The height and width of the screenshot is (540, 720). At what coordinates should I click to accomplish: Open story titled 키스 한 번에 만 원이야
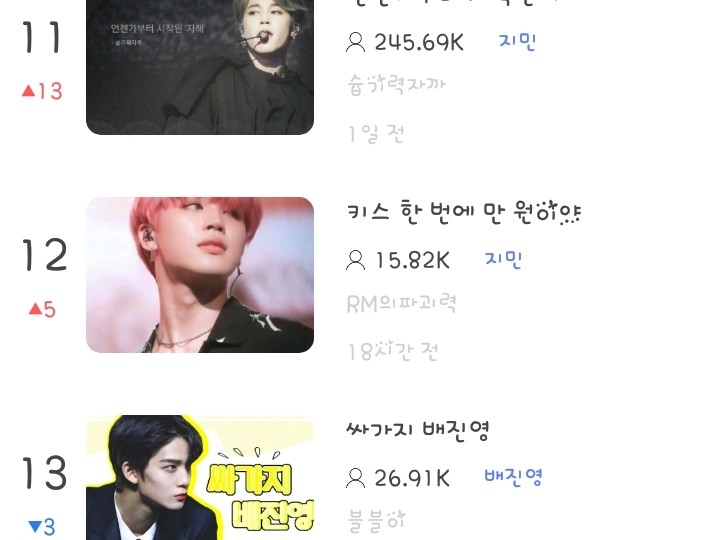pyautogui.click(x=464, y=213)
